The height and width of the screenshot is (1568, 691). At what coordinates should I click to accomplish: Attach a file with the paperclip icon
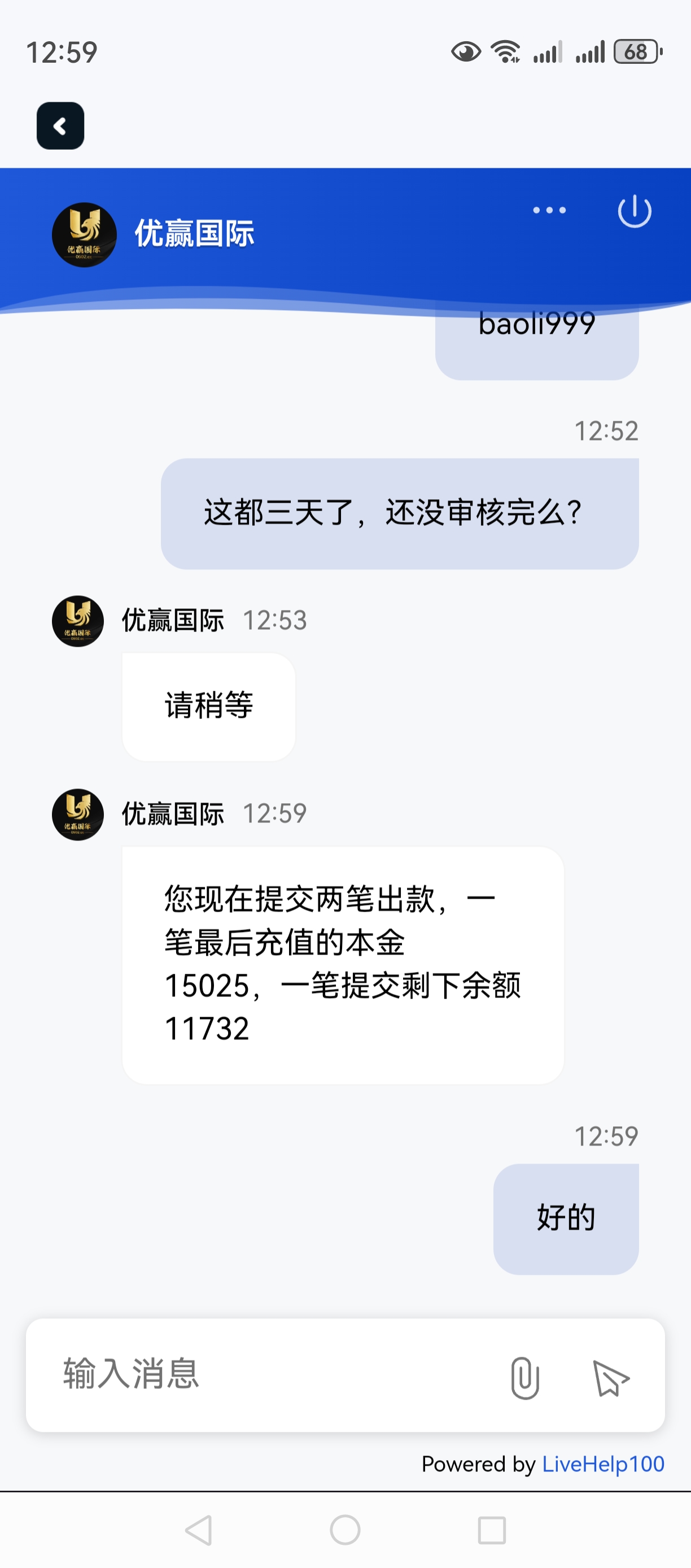[x=524, y=1378]
